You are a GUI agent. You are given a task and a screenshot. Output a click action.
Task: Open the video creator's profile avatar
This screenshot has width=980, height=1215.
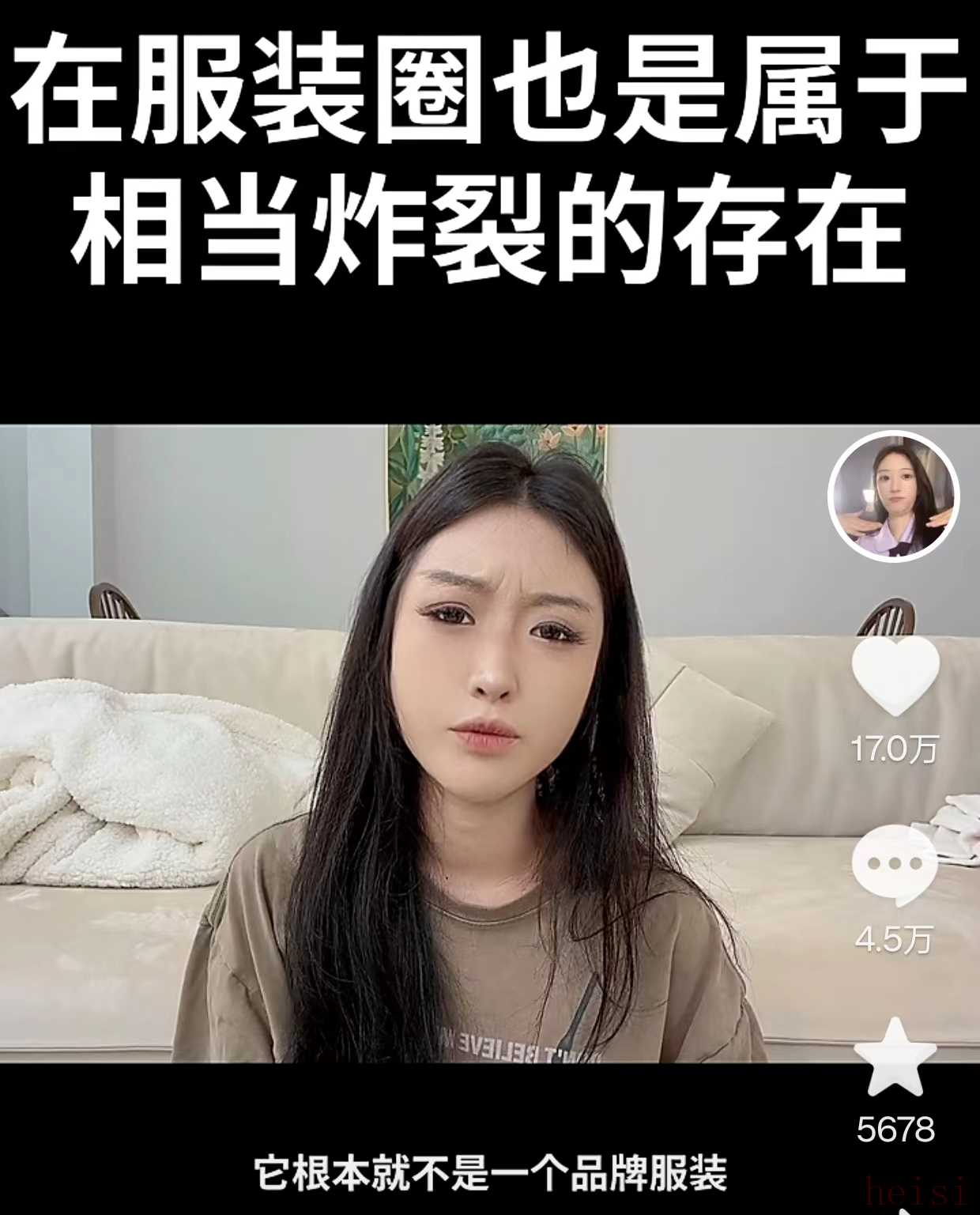[x=893, y=496]
